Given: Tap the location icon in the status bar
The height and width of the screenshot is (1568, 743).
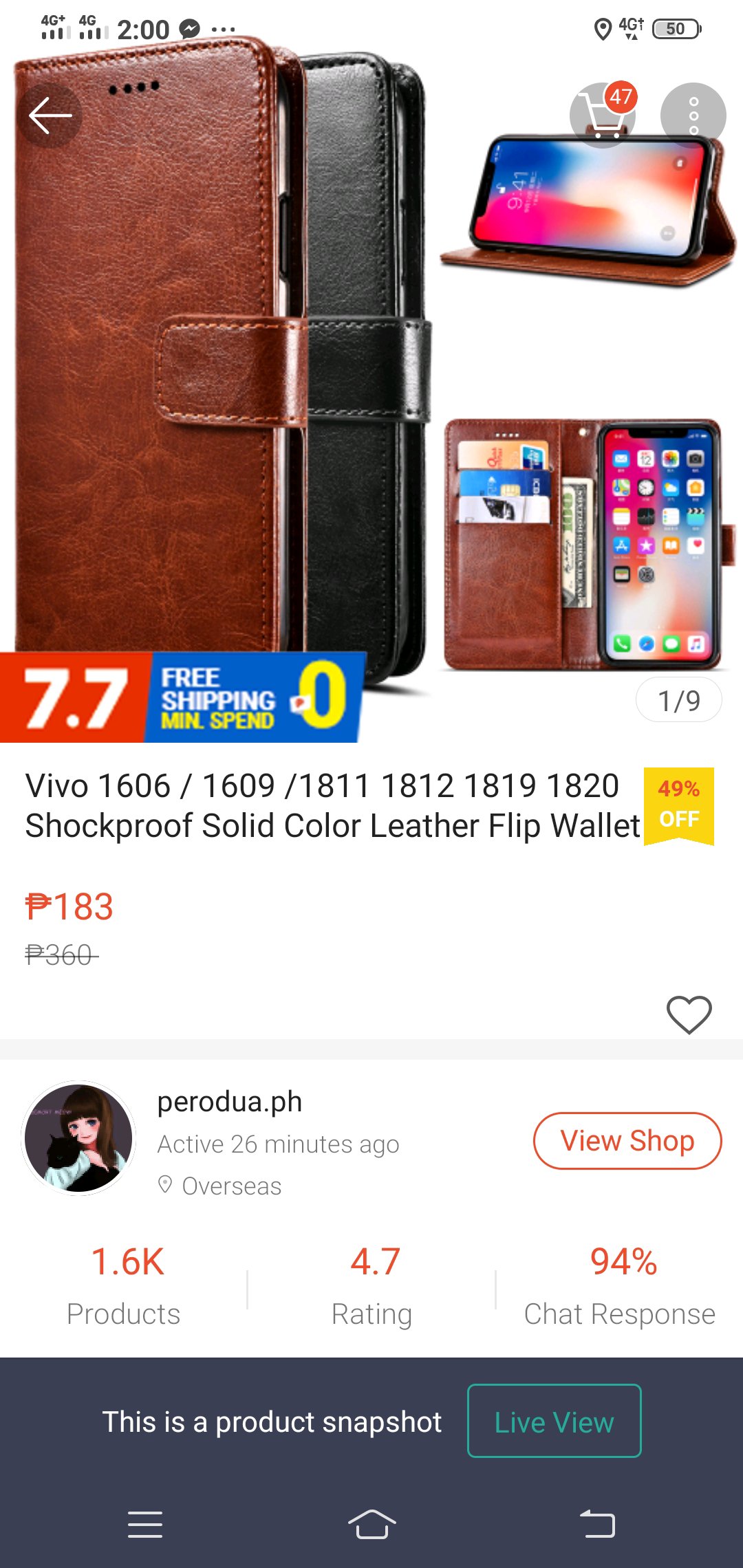Looking at the screenshot, I should click(604, 29).
